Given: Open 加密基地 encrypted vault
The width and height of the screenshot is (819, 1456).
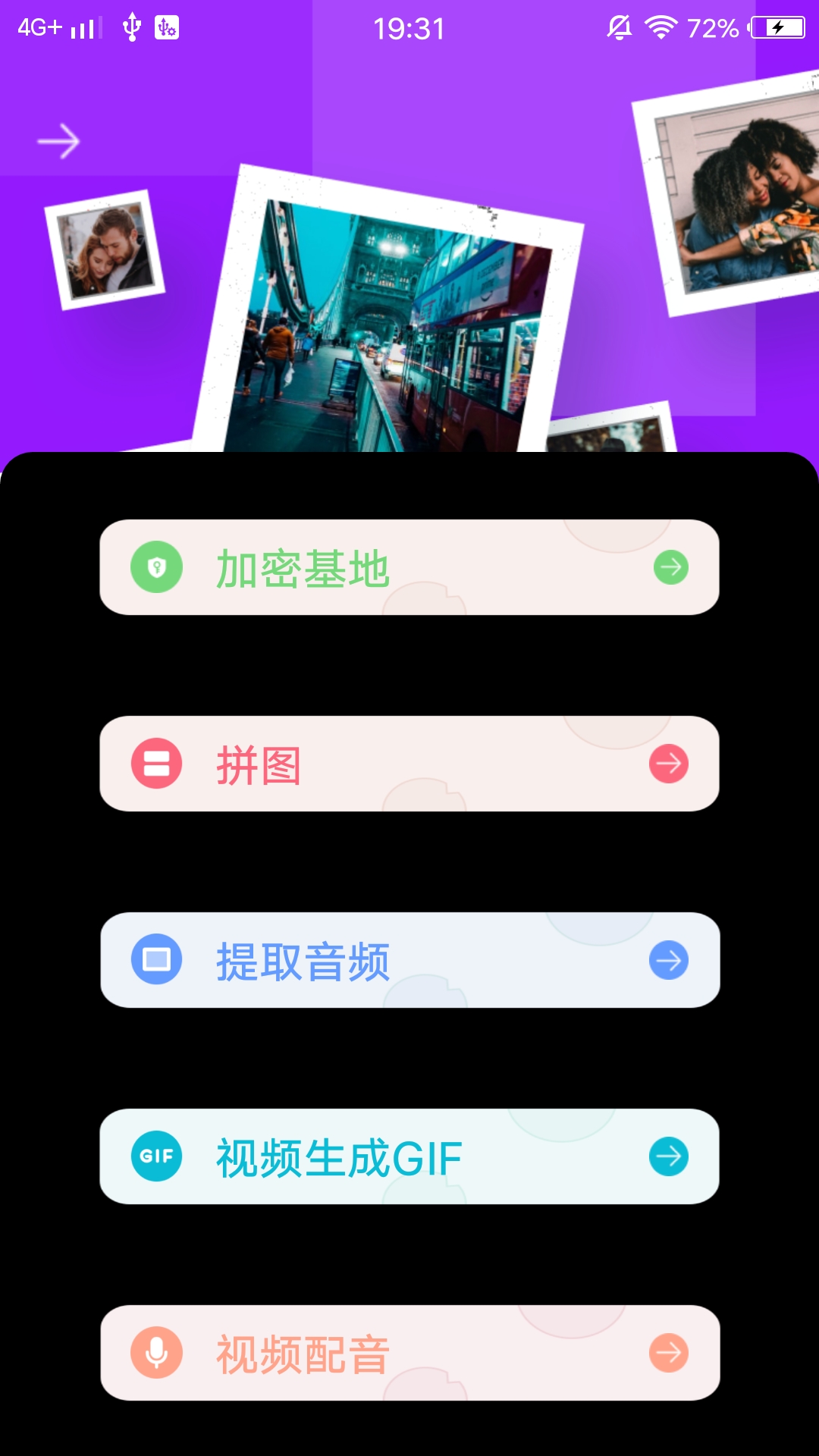Looking at the screenshot, I should (409, 567).
